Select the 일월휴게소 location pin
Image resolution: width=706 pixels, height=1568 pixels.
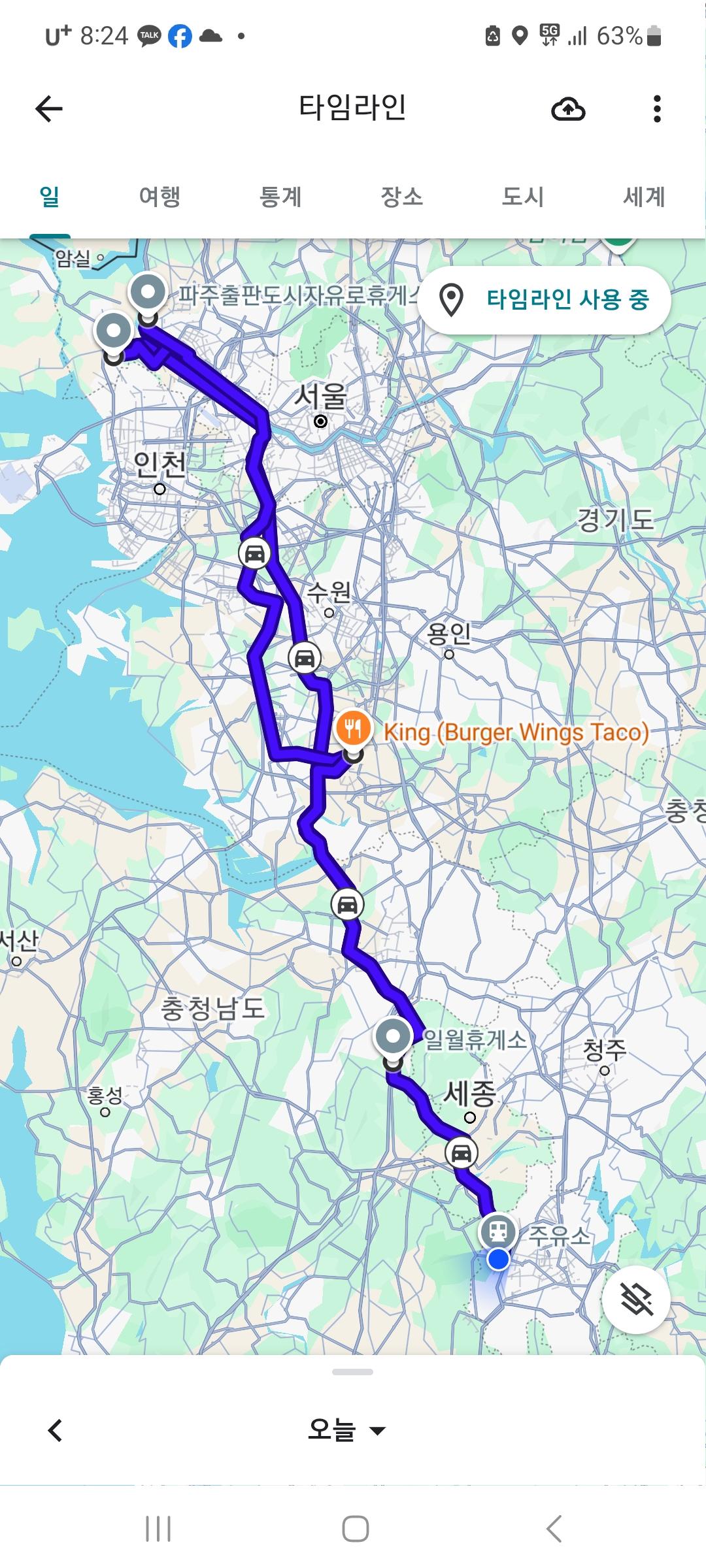click(393, 1037)
